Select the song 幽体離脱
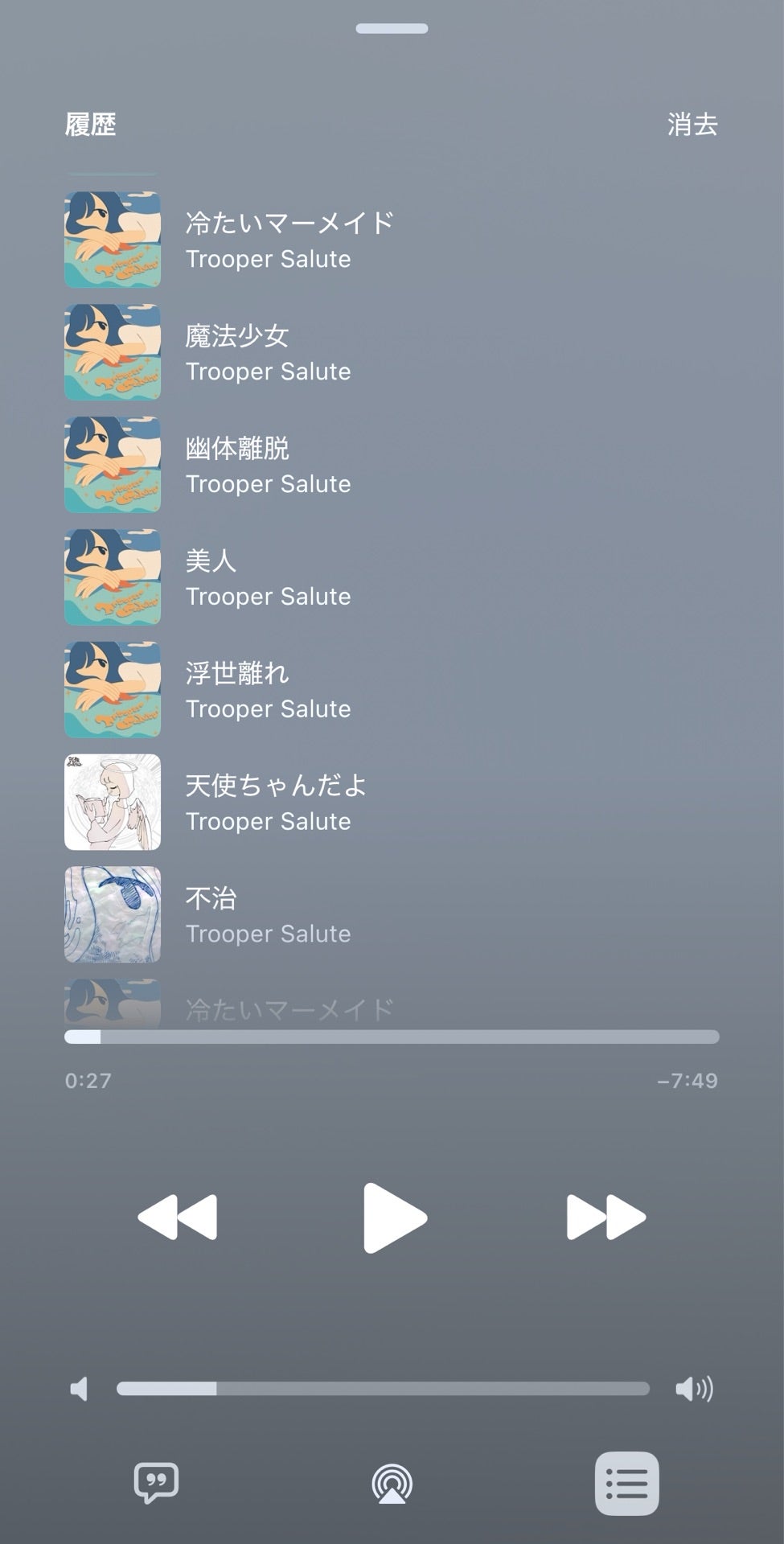Viewport: 784px width, 1544px height. (289, 464)
